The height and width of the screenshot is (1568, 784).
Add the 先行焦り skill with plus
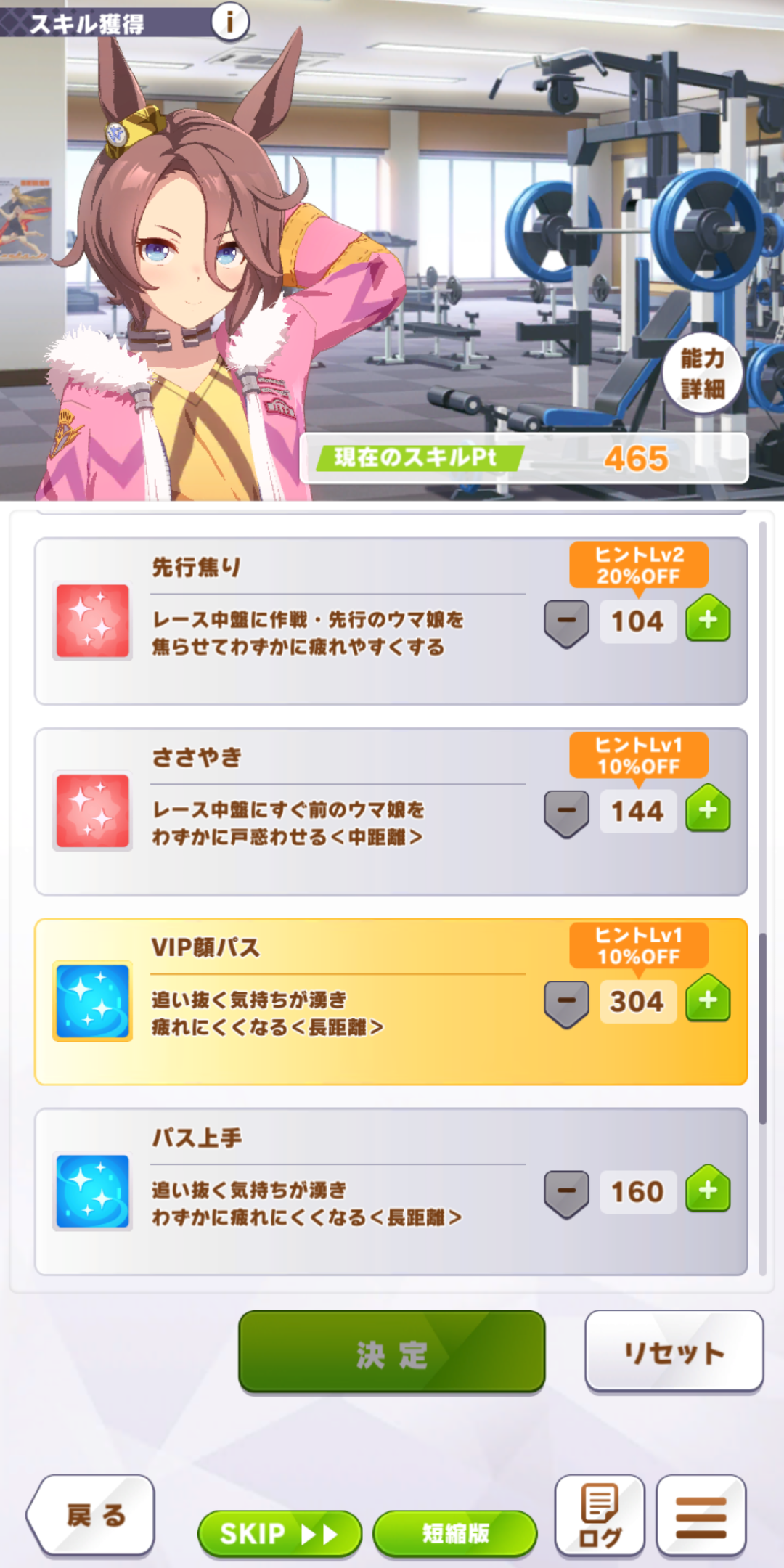pyautogui.click(x=708, y=619)
